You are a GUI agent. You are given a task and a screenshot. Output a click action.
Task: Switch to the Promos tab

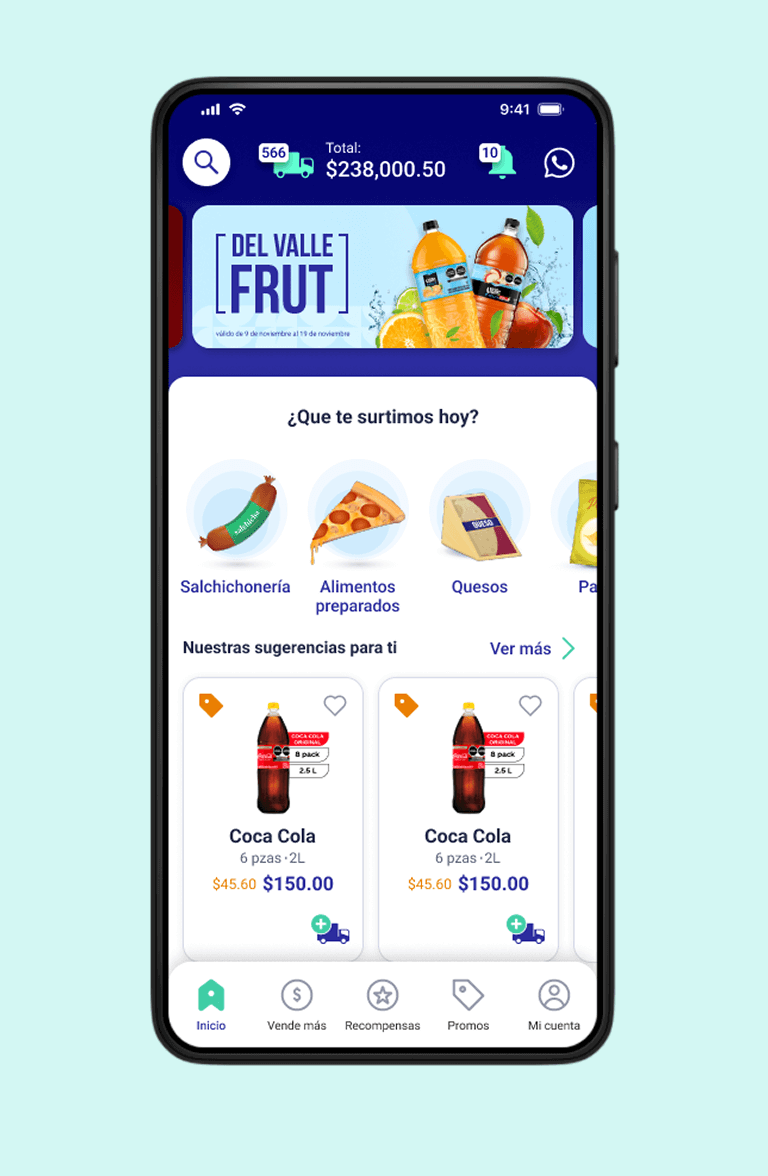pos(467,1003)
